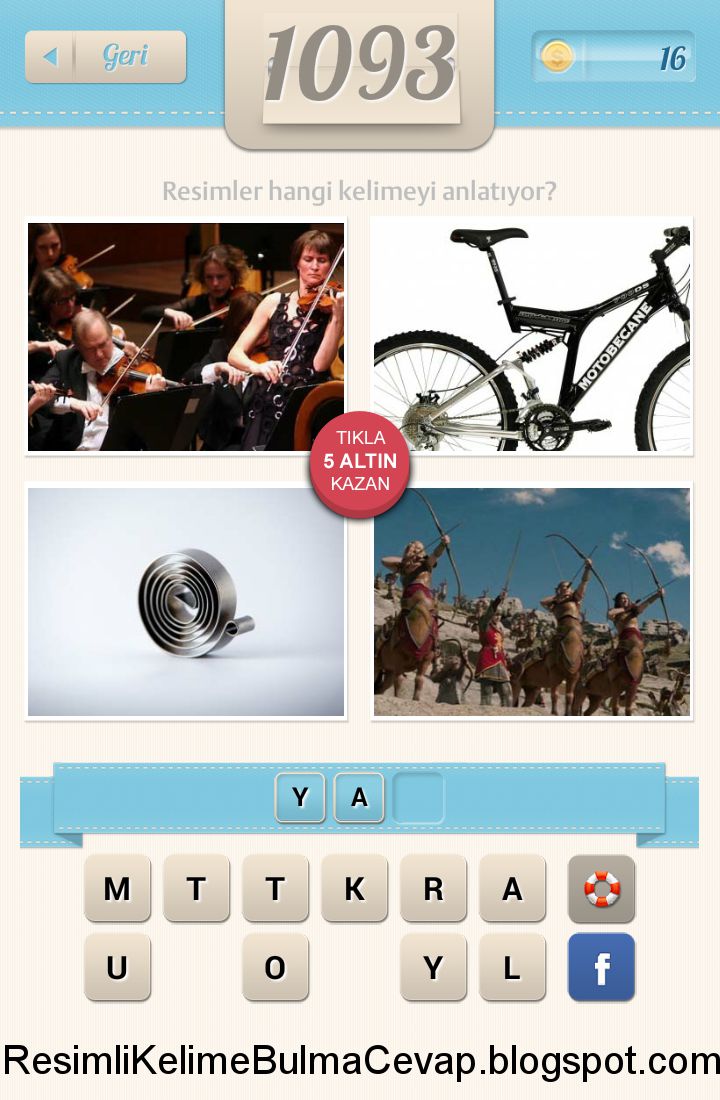Enlarge the orchestra violinists picture
The height and width of the screenshot is (1100, 720).
186,337
